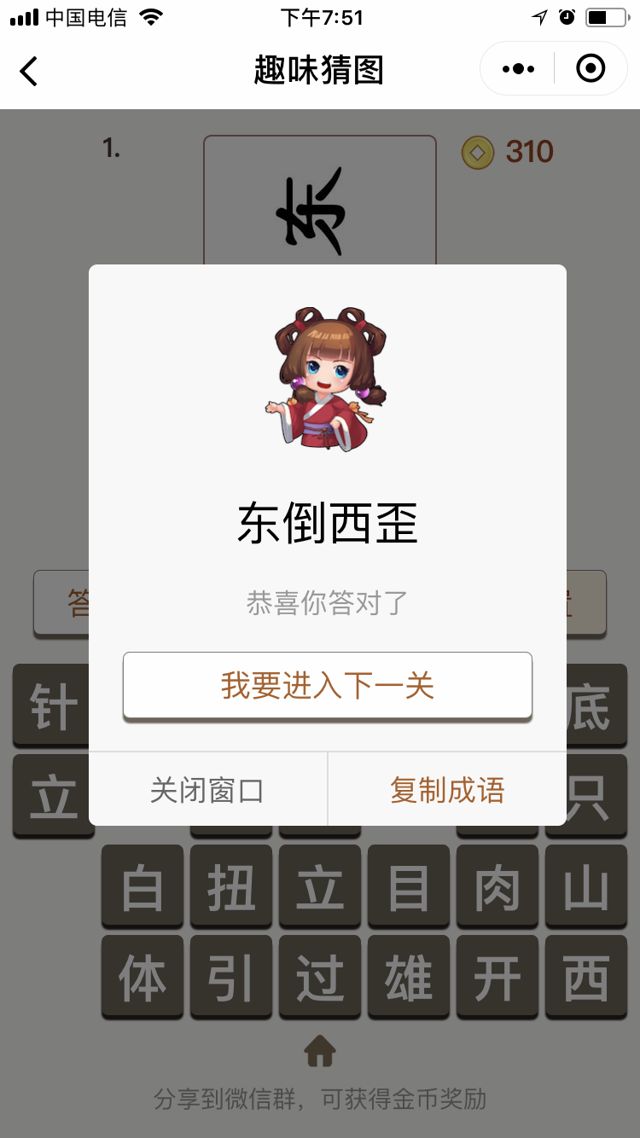The height and width of the screenshot is (1138, 640).
Task: Select the character tile 雄
Action: tap(409, 977)
